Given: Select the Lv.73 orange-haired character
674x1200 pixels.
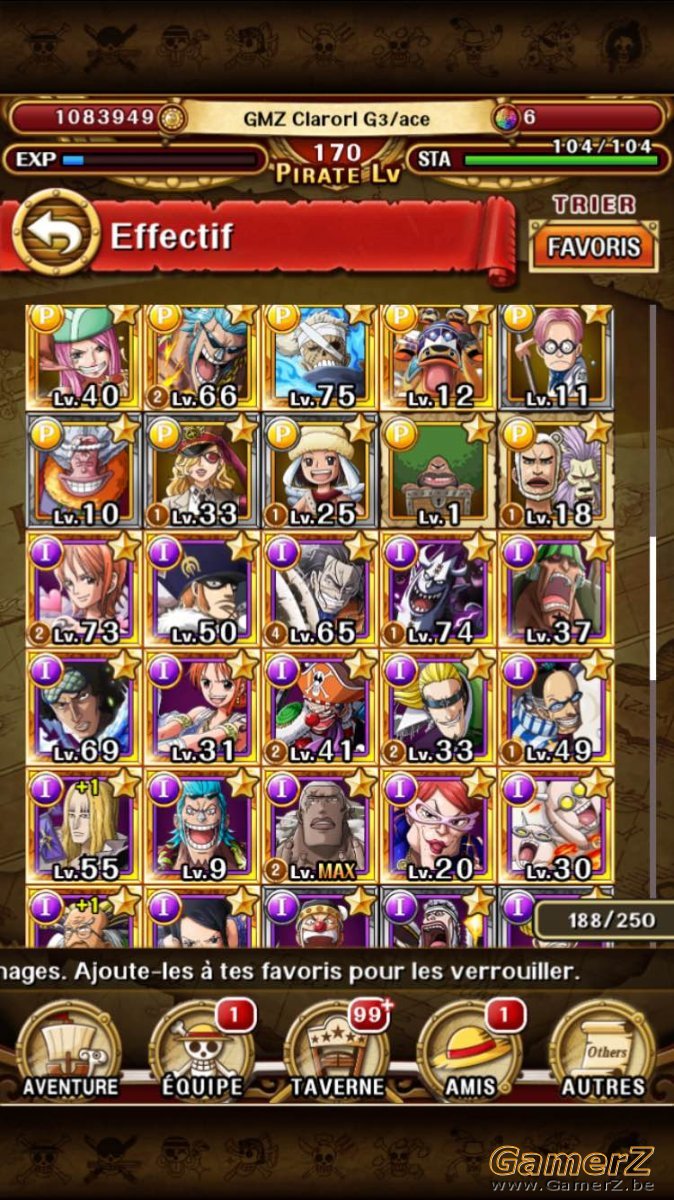Looking at the screenshot, I should (x=84, y=589).
